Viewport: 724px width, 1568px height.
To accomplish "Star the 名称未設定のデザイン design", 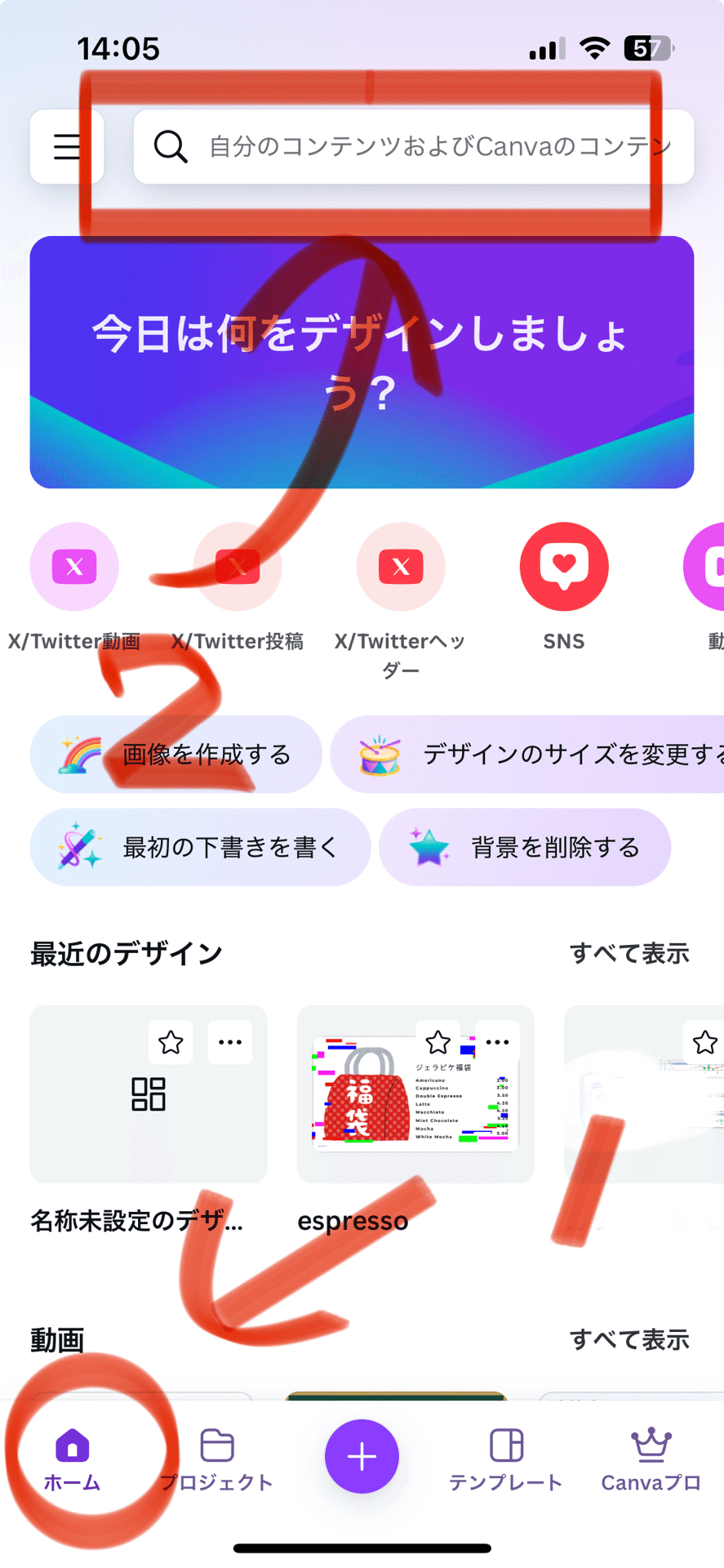I will pos(171,1042).
